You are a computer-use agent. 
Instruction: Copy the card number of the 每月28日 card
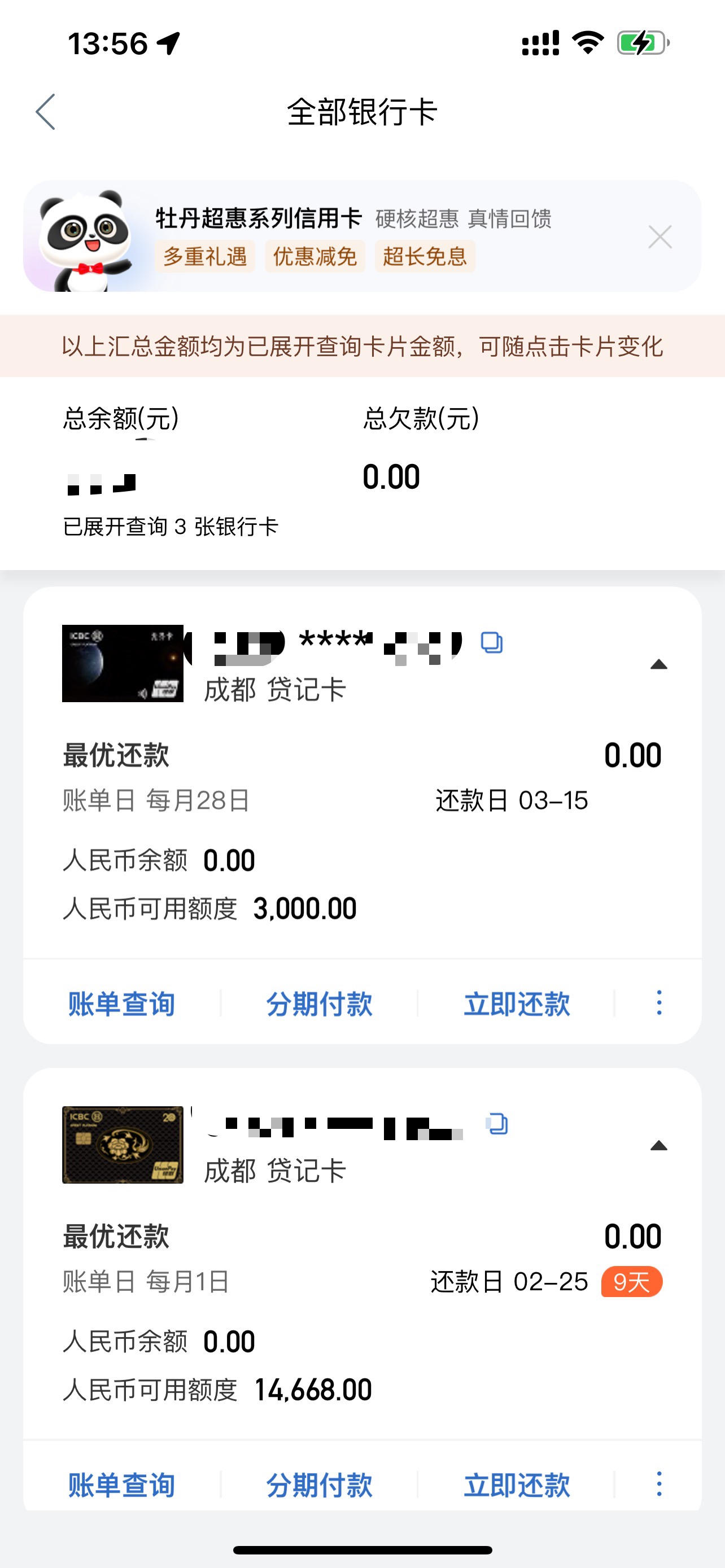(492, 643)
